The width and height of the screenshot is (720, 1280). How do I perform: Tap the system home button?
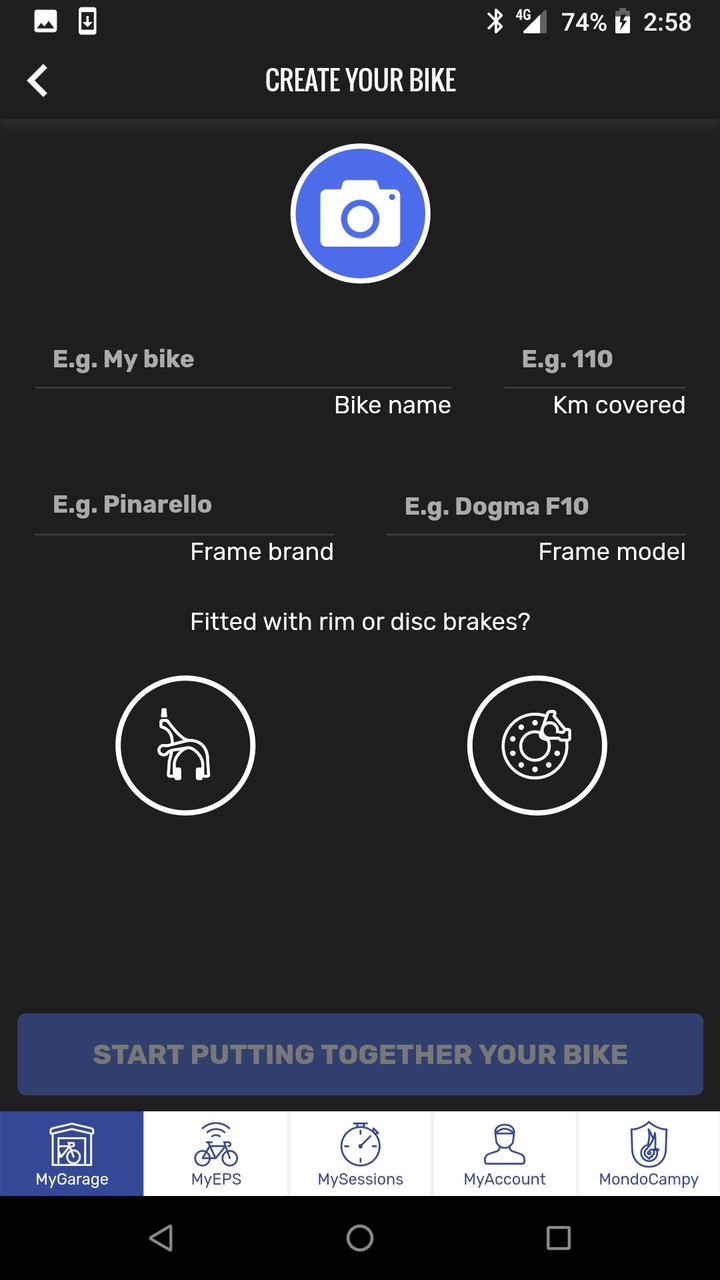tap(360, 1238)
